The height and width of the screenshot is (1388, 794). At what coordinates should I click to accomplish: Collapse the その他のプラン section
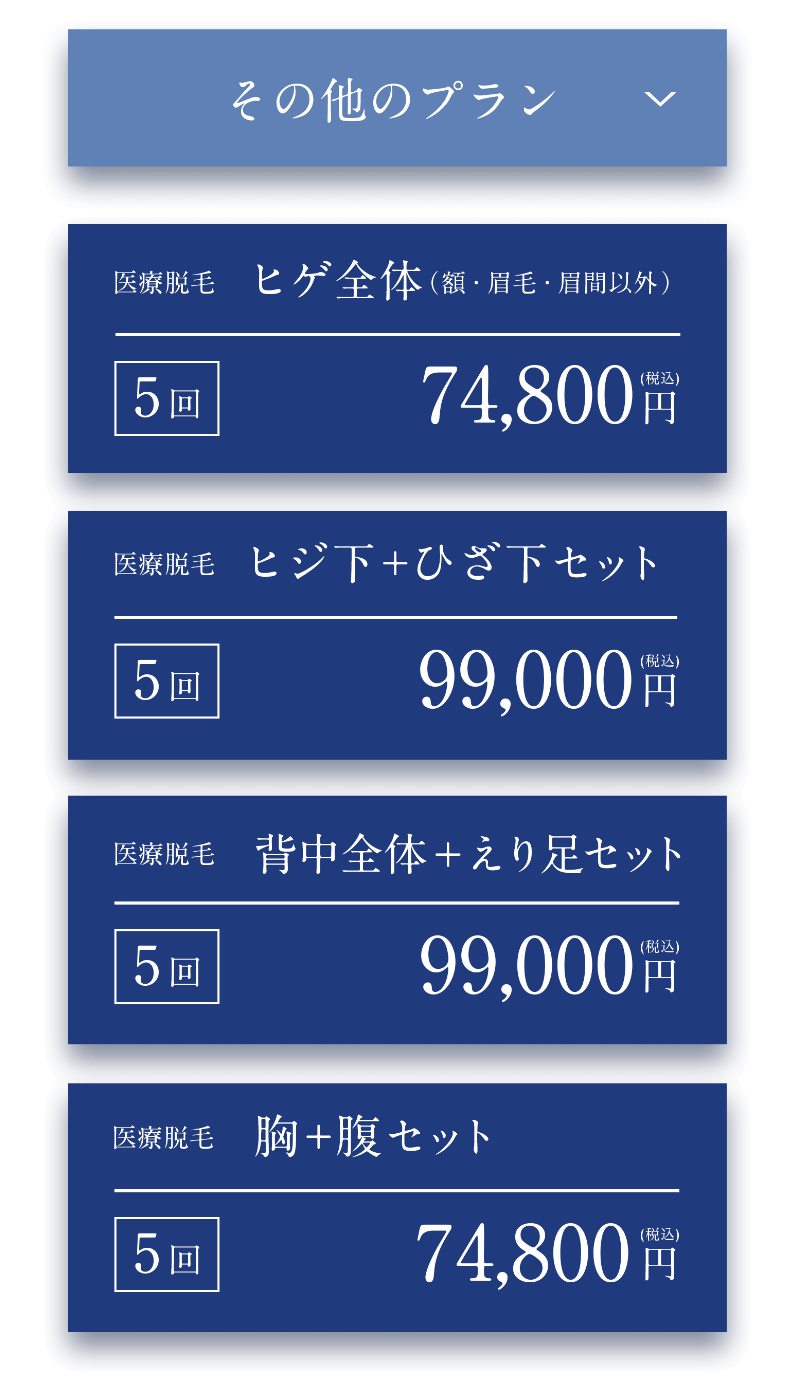397,98
